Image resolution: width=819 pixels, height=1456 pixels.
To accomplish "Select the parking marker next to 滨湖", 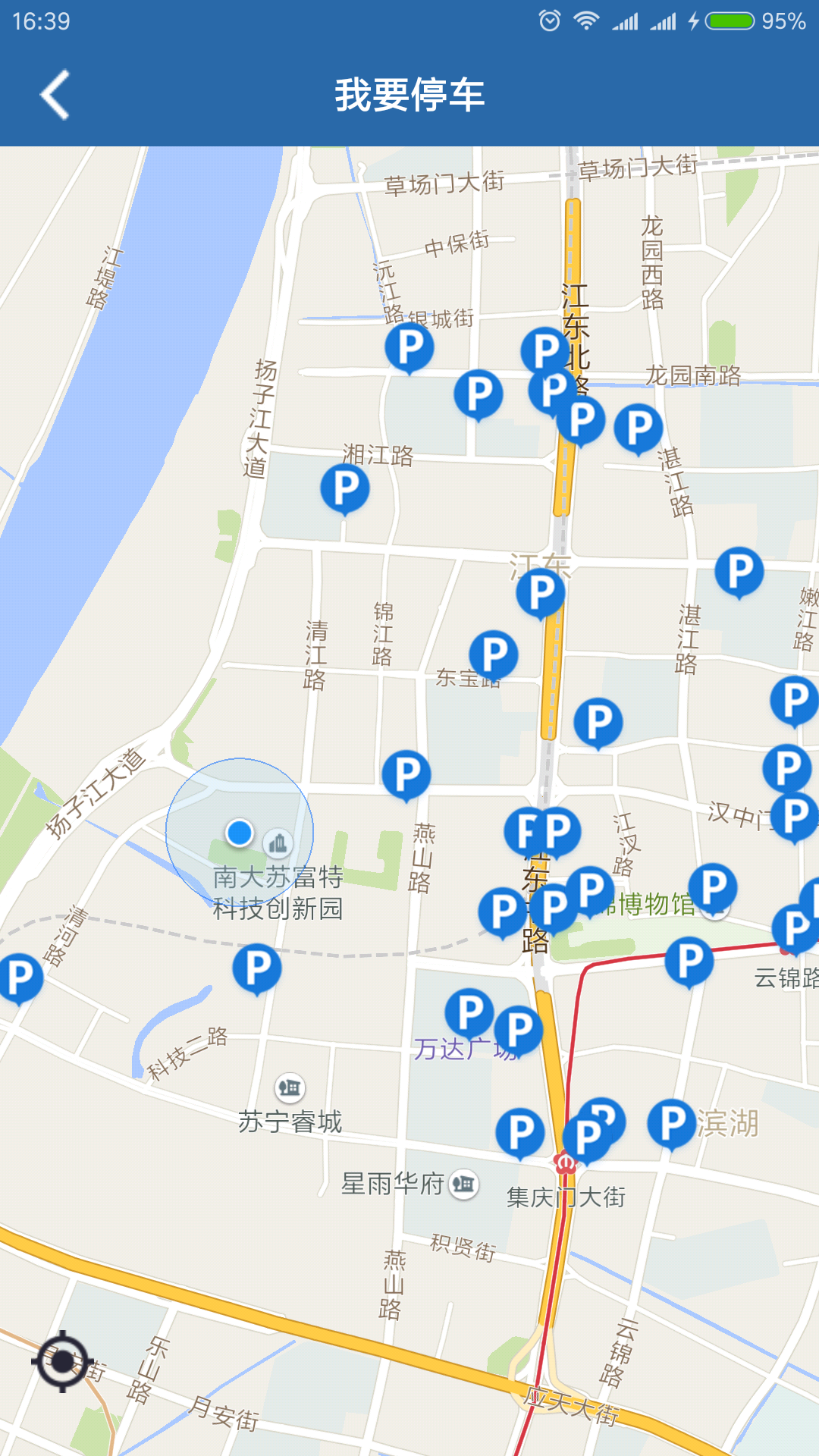I will point(672,1122).
